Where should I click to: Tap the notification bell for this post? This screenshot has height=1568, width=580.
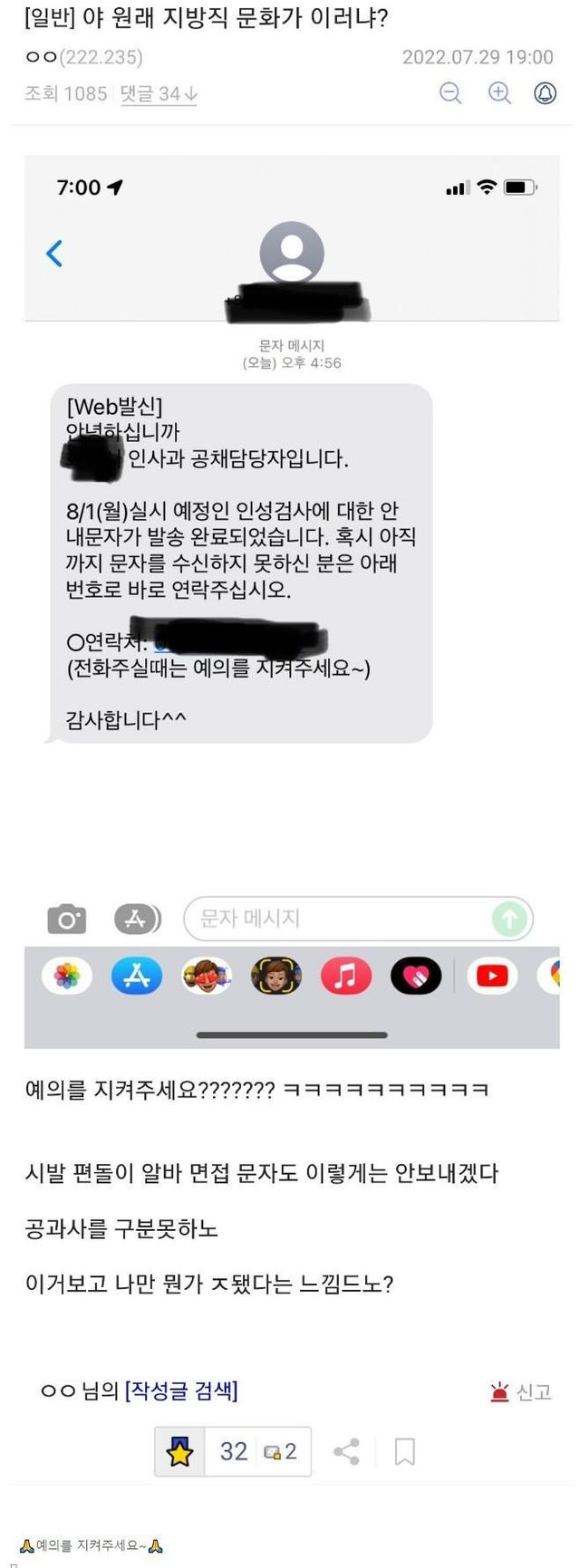(545, 93)
